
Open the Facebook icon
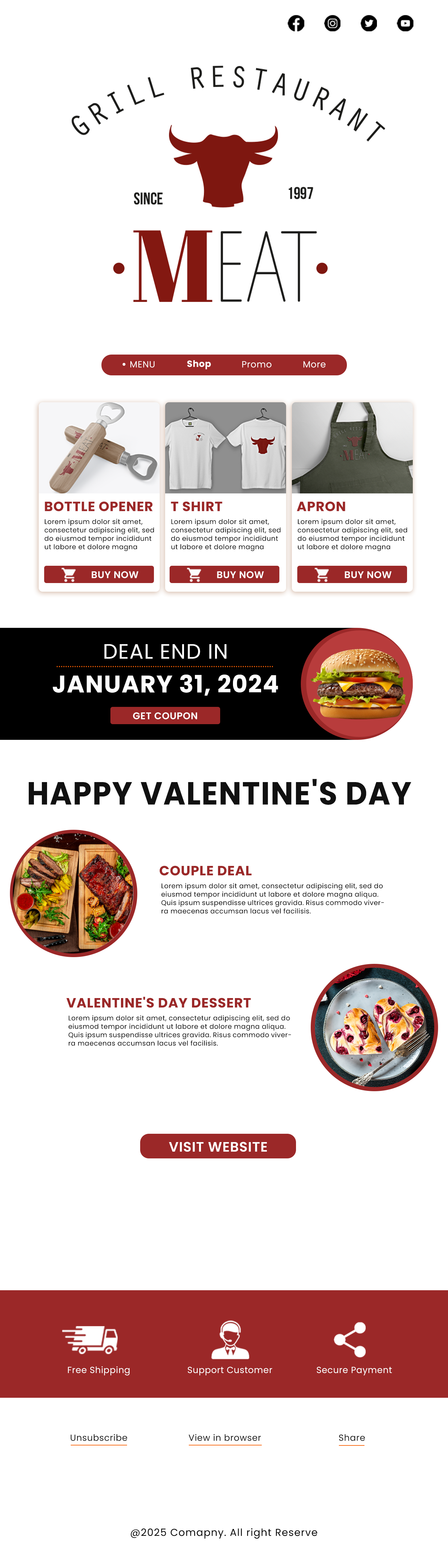pos(296,23)
